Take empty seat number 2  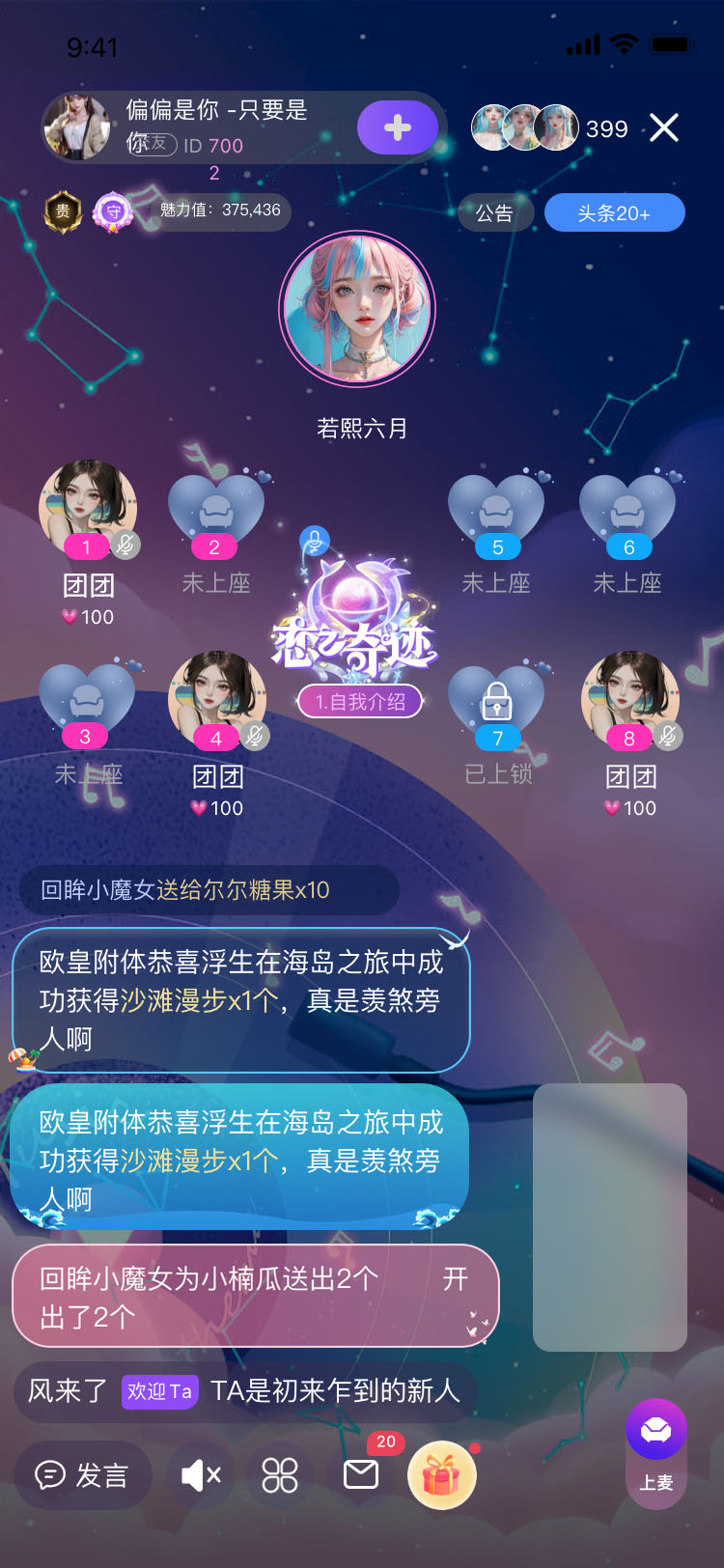tap(215, 513)
